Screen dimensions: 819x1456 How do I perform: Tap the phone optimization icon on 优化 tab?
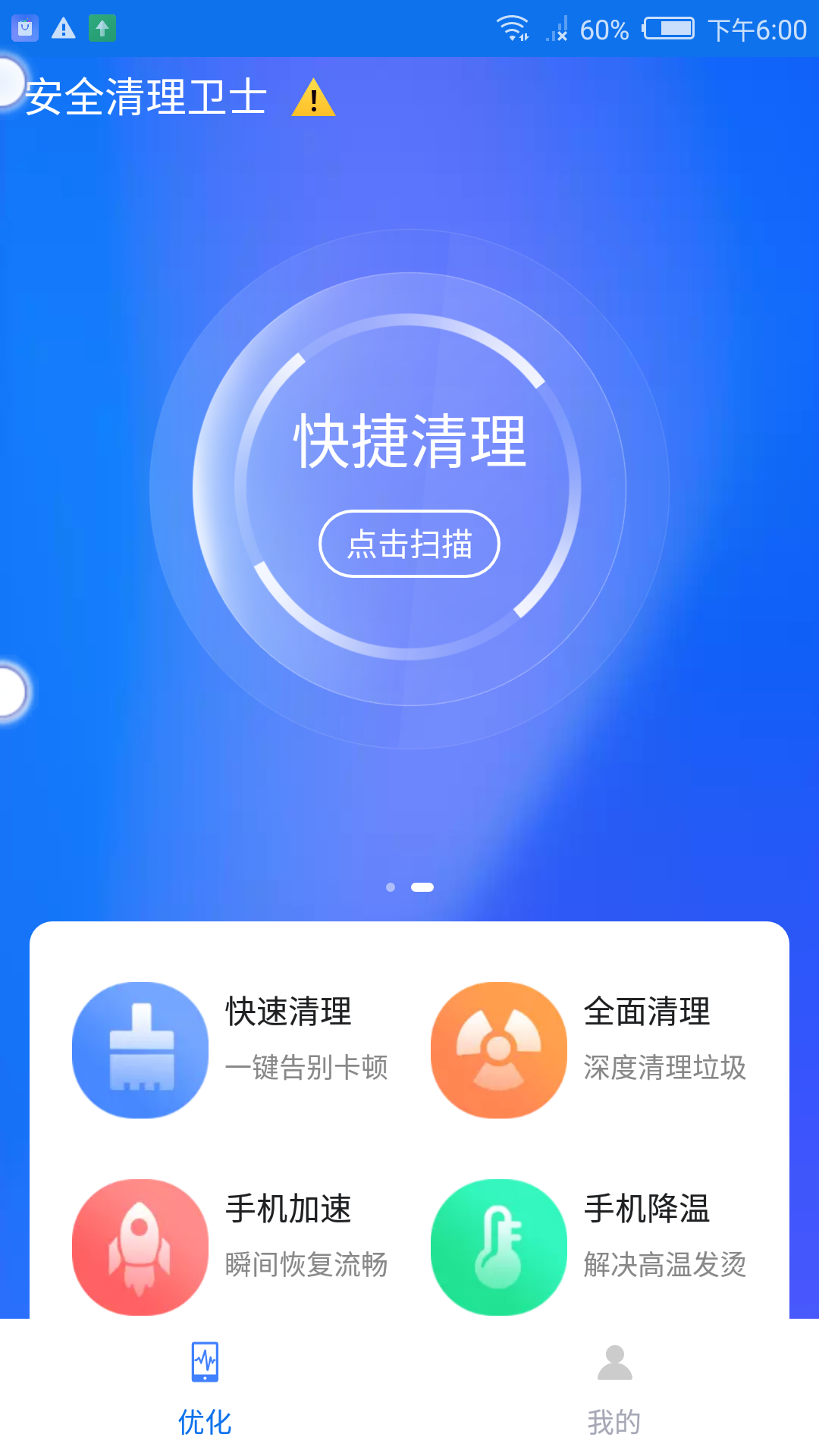pyautogui.click(x=204, y=1361)
